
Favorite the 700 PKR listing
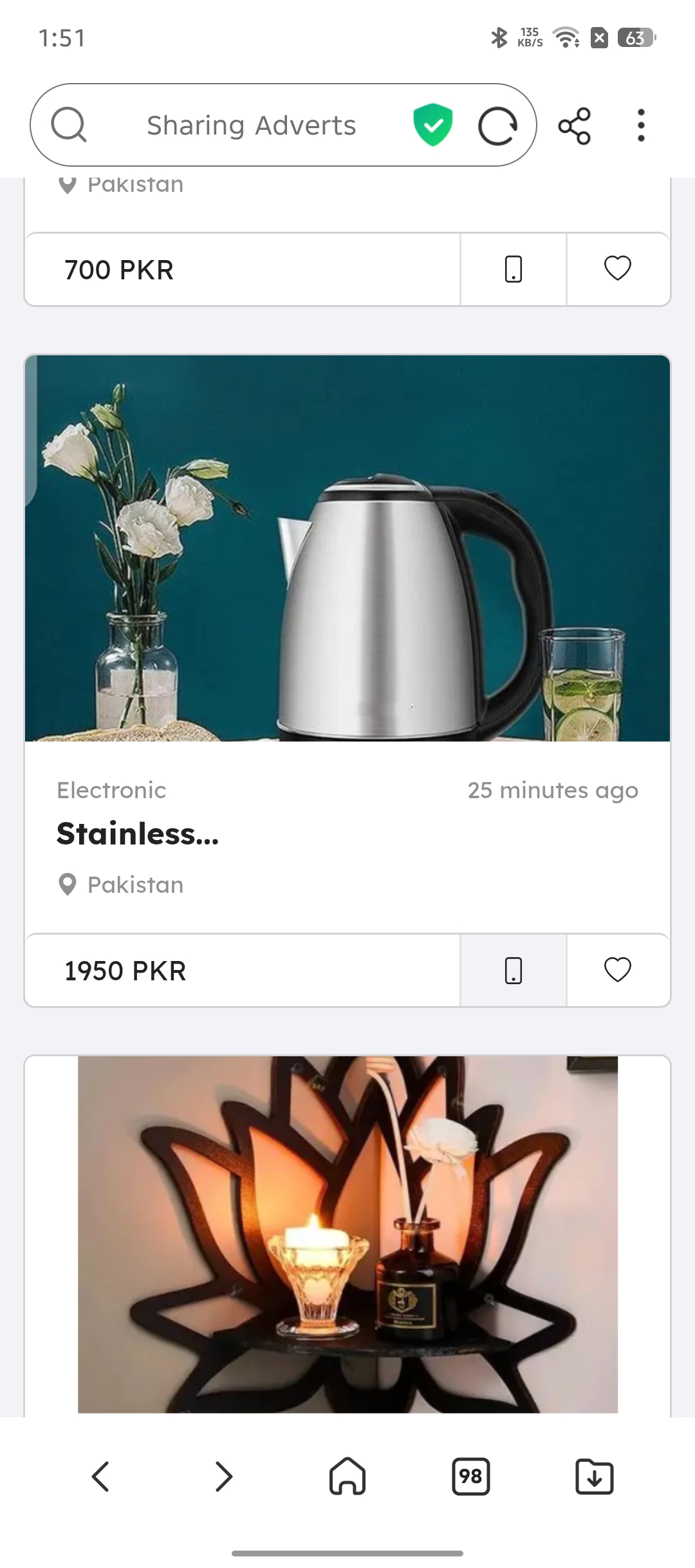coord(618,269)
